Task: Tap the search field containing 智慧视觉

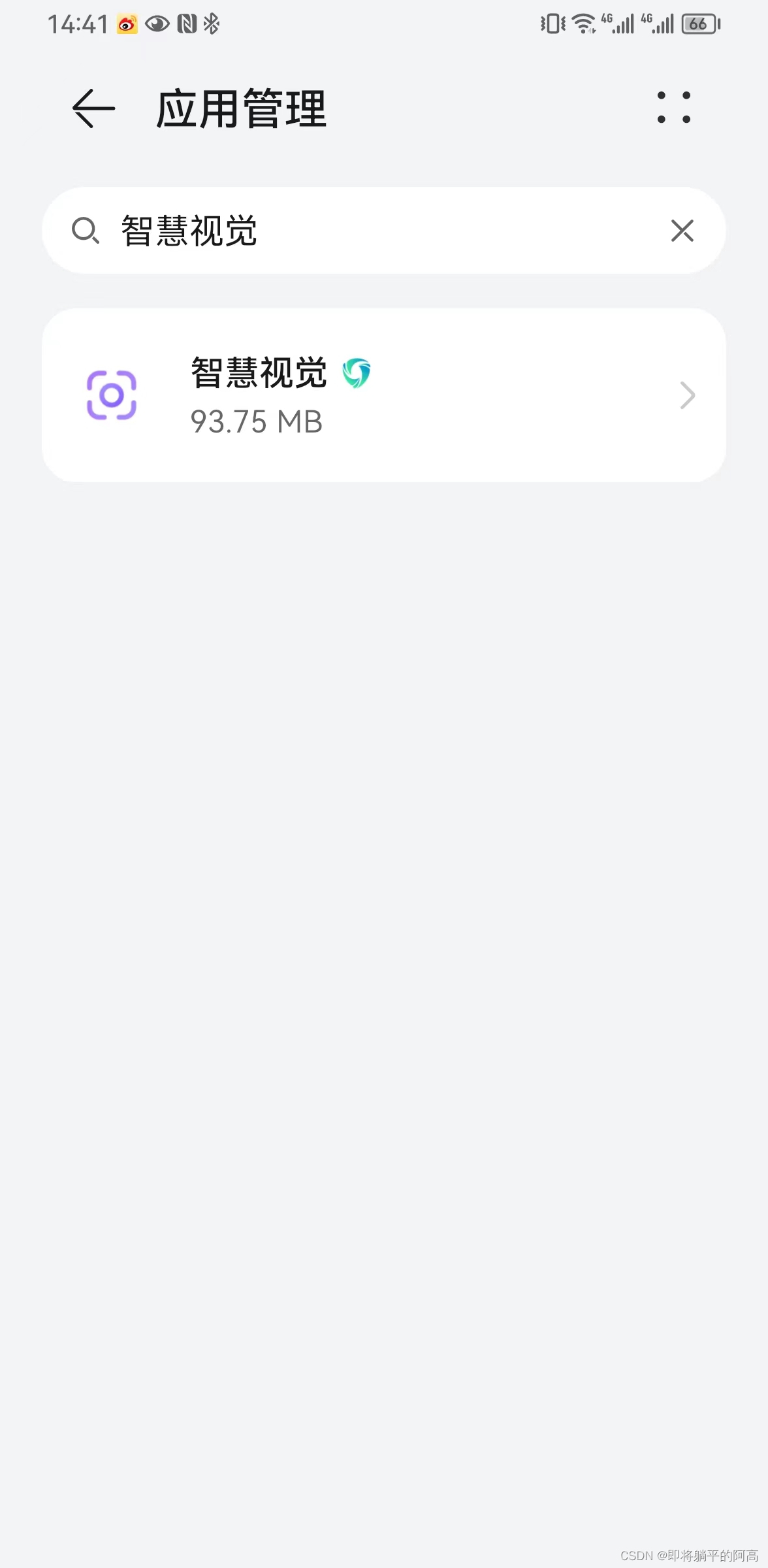Action: [383, 231]
